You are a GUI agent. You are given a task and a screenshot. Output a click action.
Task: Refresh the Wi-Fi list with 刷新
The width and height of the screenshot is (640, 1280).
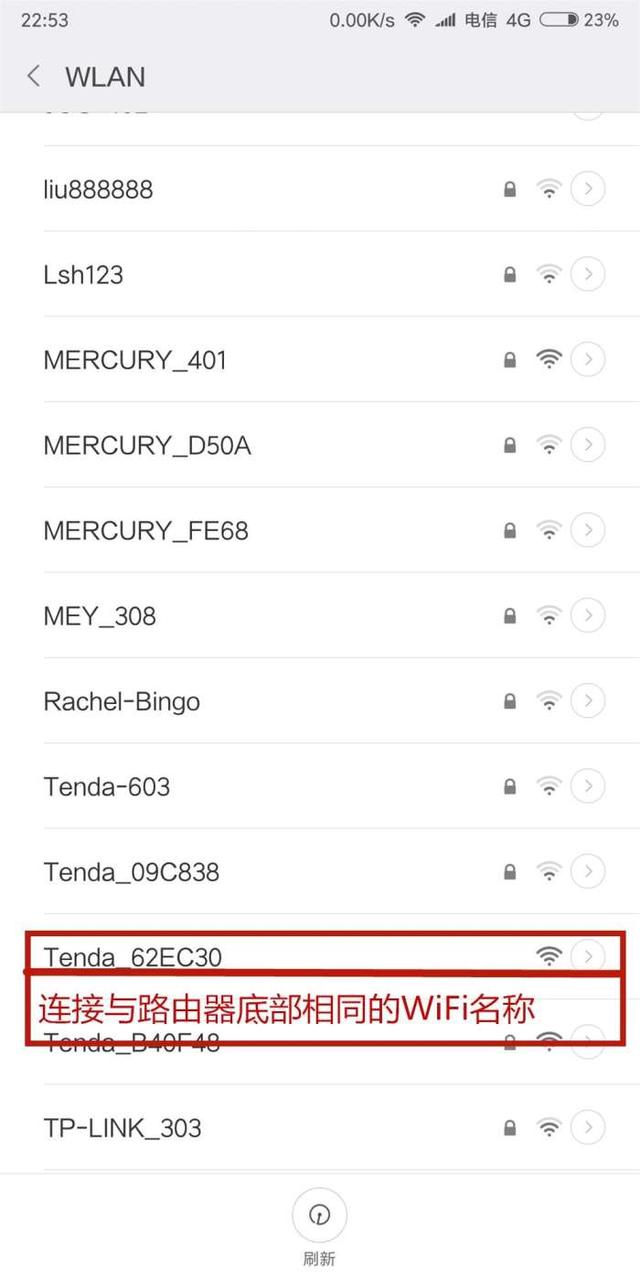tap(319, 1216)
